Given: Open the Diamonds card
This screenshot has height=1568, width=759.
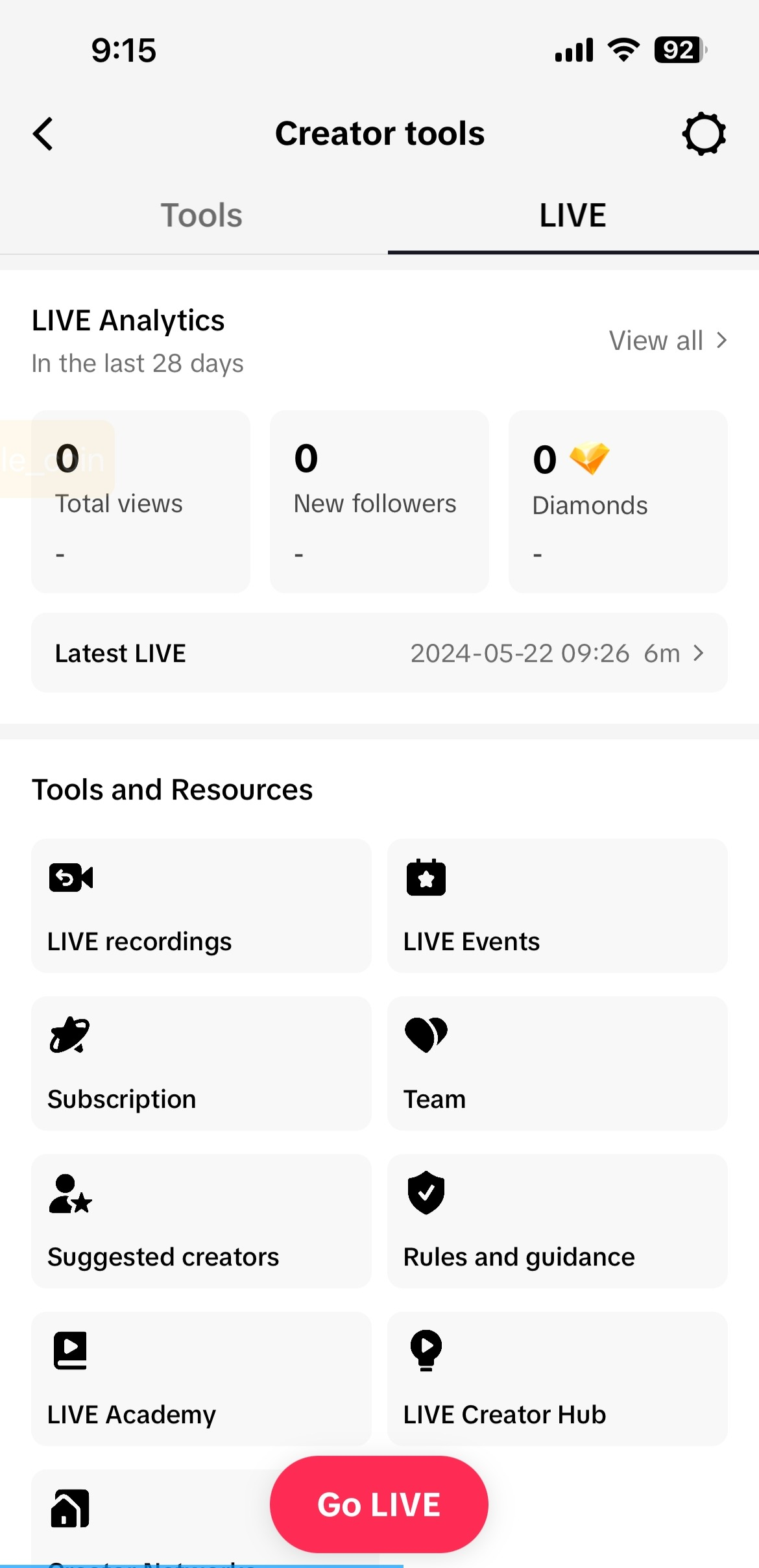Looking at the screenshot, I should 618,501.
